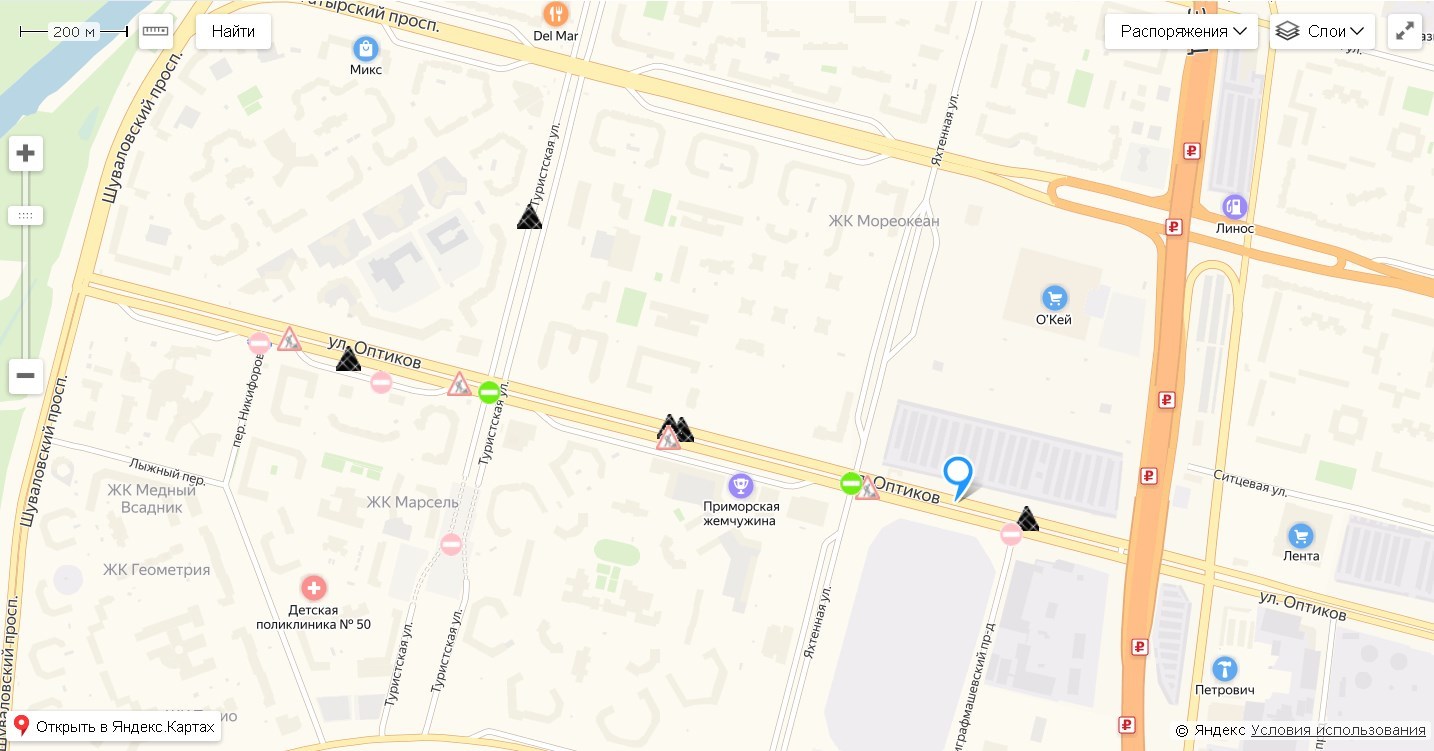Zoom in the map with plus button

26,153
